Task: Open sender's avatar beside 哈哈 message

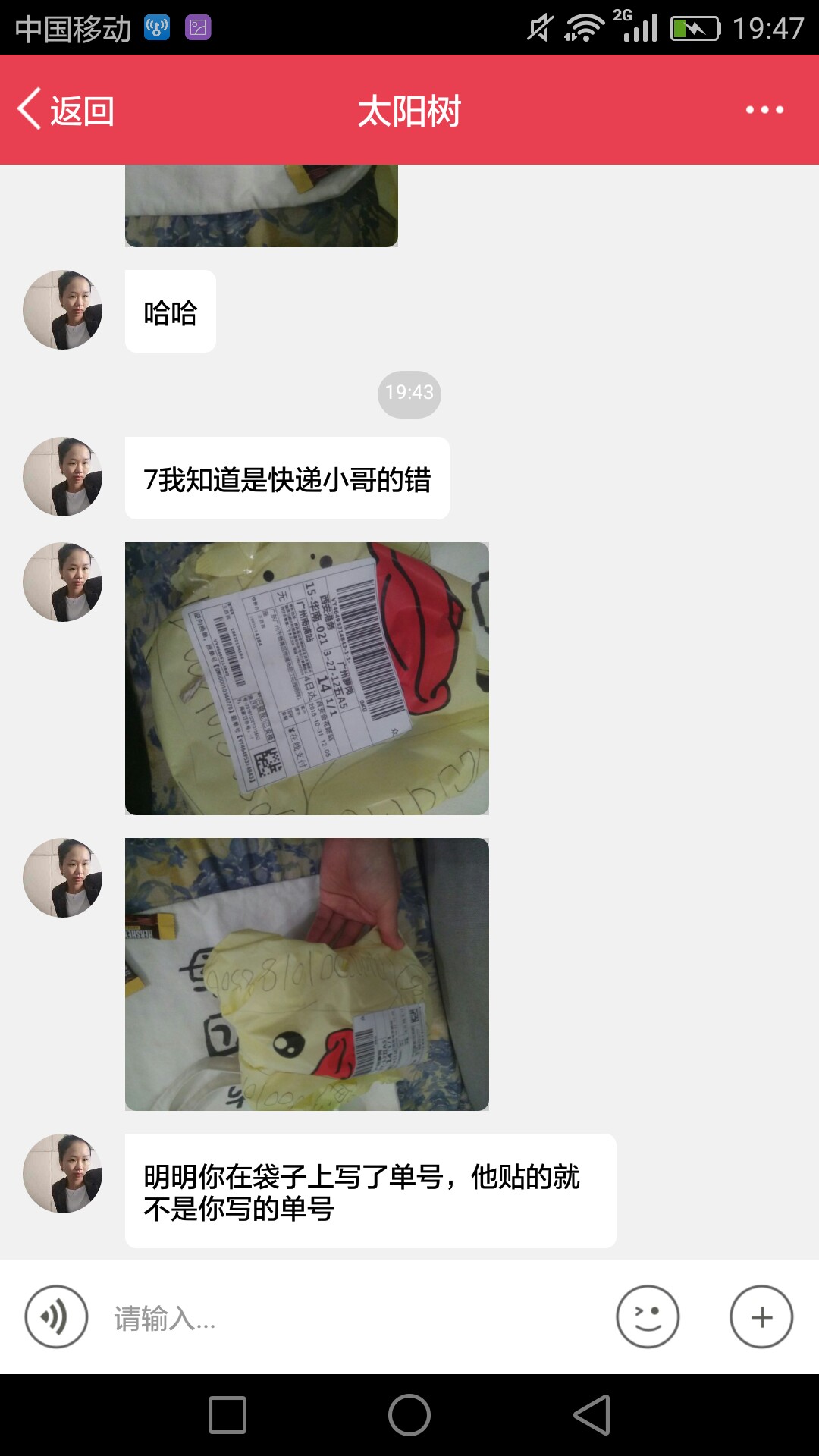Action: 63,309
